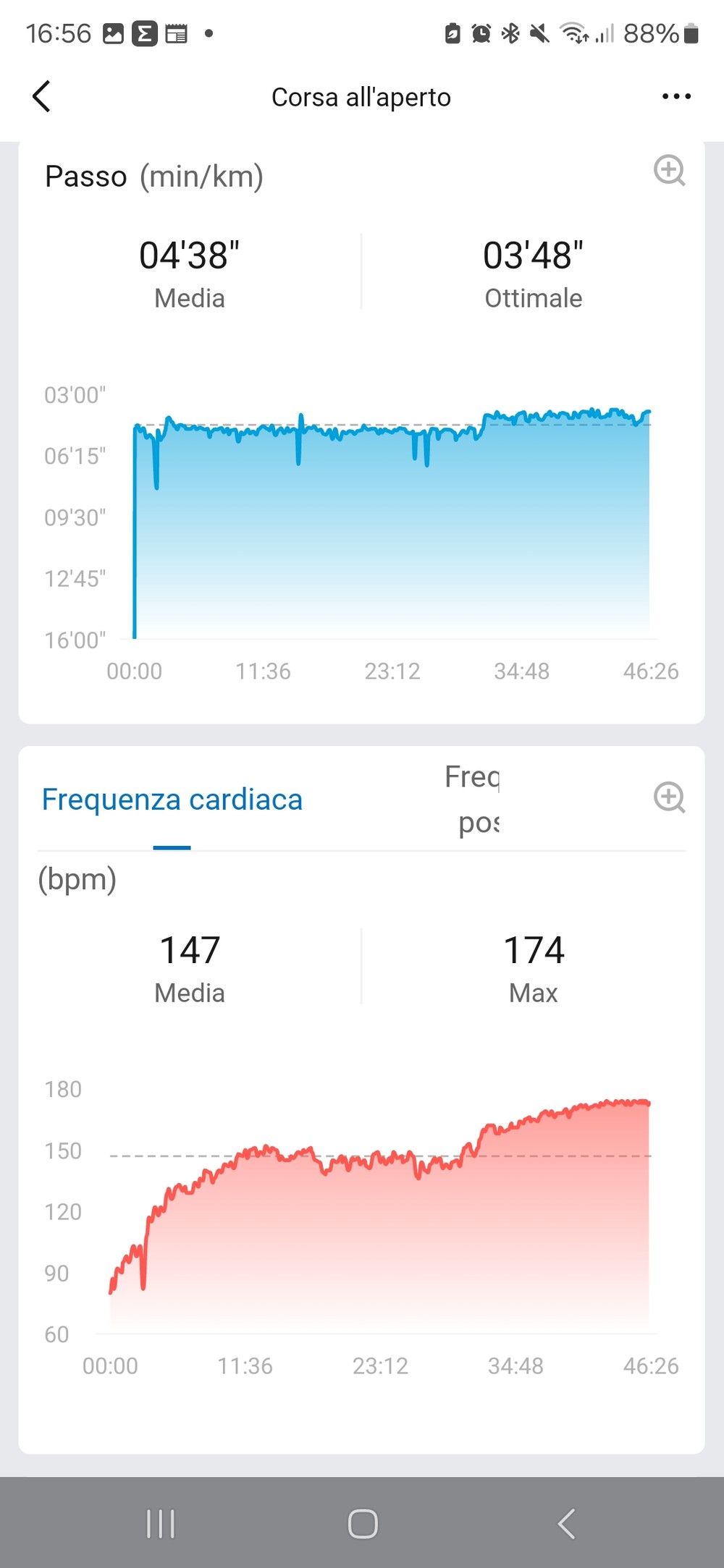Select the Frequenza cardiaca tab
Image resolution: width=724 pixels, height=1568 pixels.
[x=172, y=800]
